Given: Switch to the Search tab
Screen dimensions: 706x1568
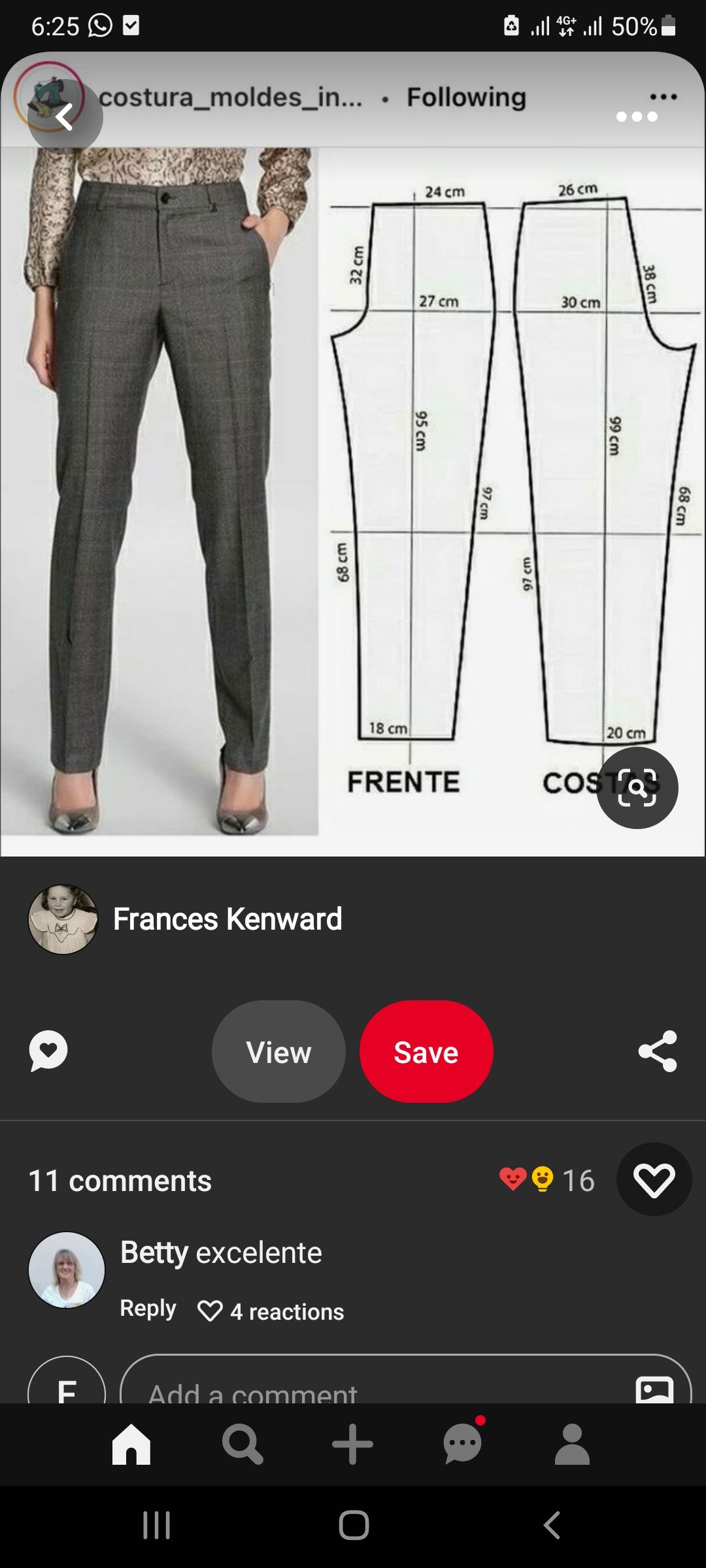Looking at the screenshot, I should [242, 1444].
